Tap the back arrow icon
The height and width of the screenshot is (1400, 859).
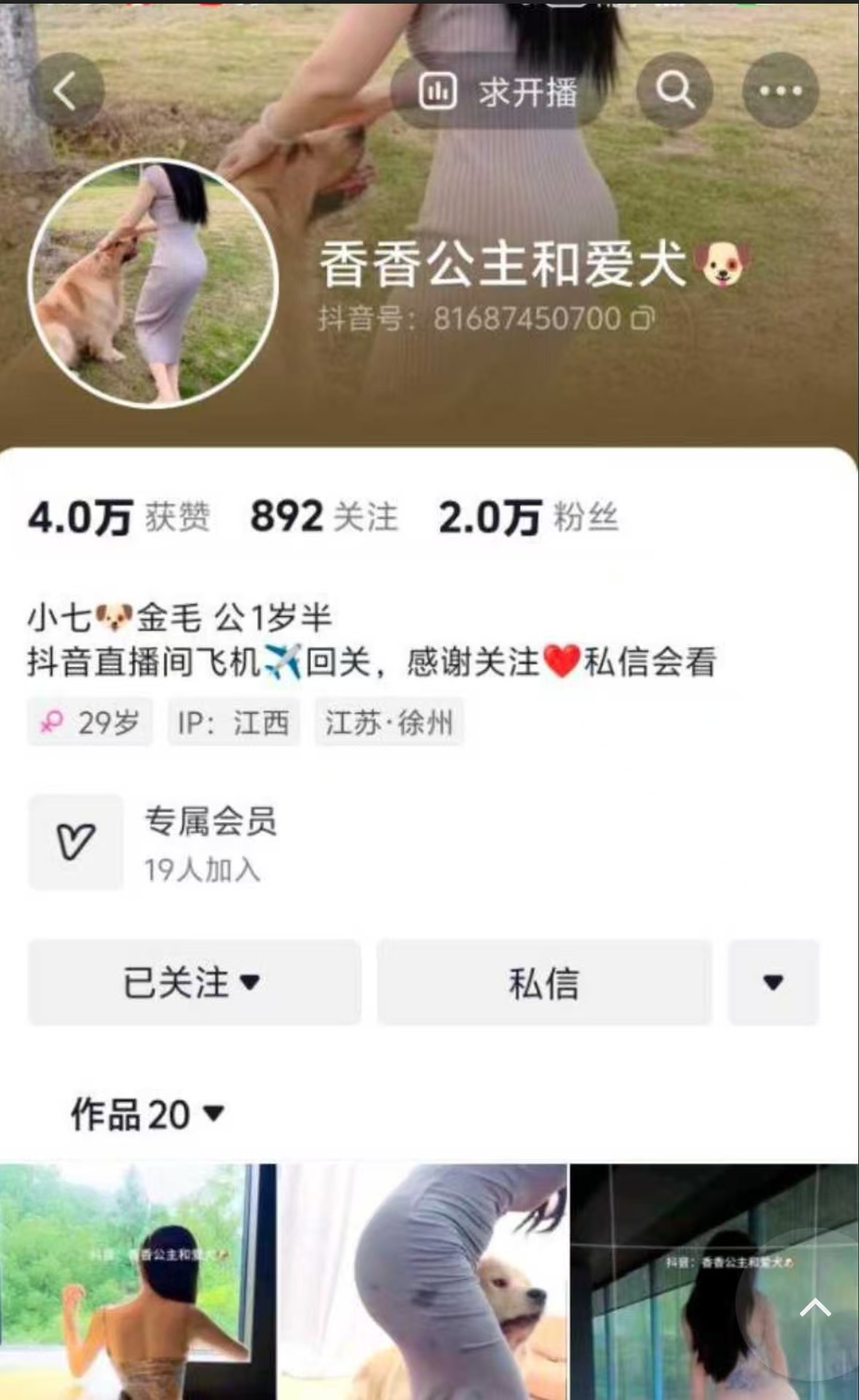tap(66, 89)
